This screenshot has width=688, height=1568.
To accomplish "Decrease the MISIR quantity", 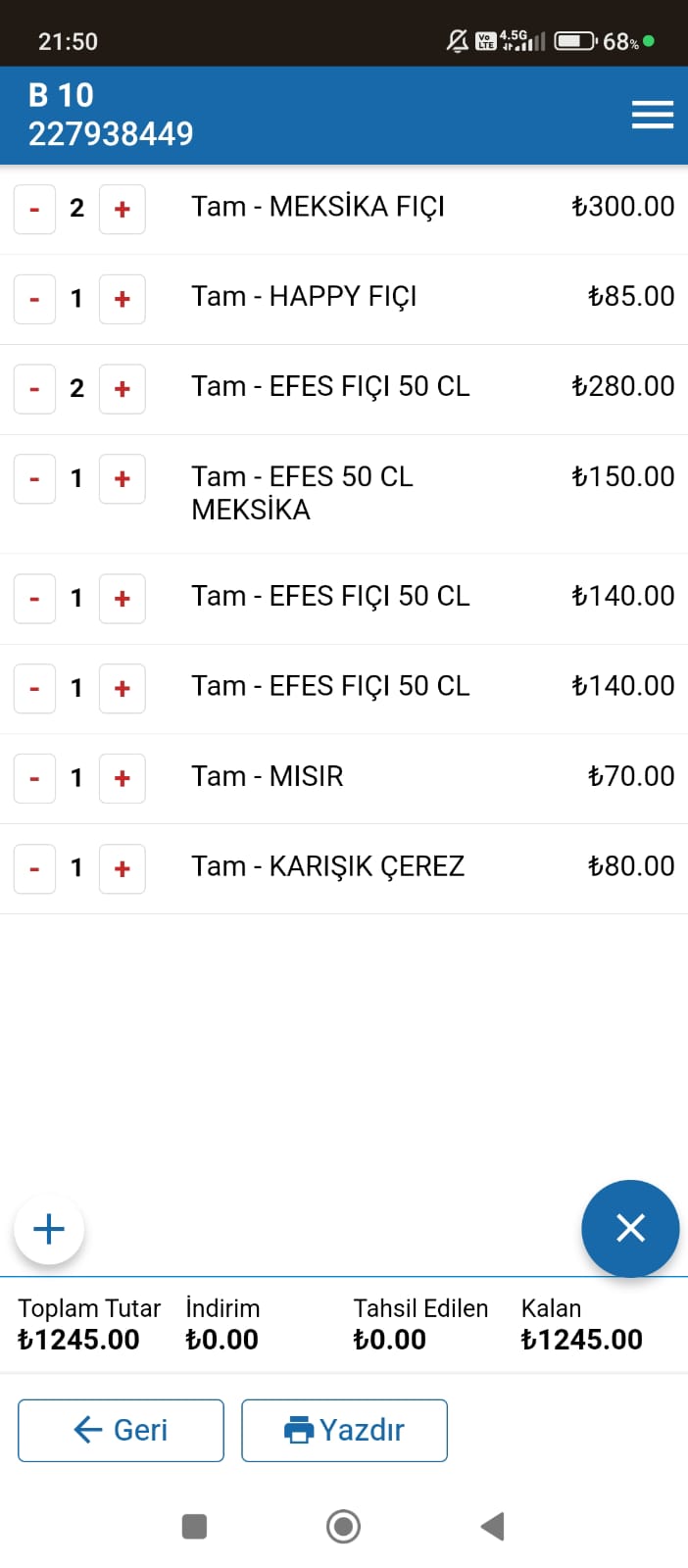I will pyautogui.click(x=34, y=779).
